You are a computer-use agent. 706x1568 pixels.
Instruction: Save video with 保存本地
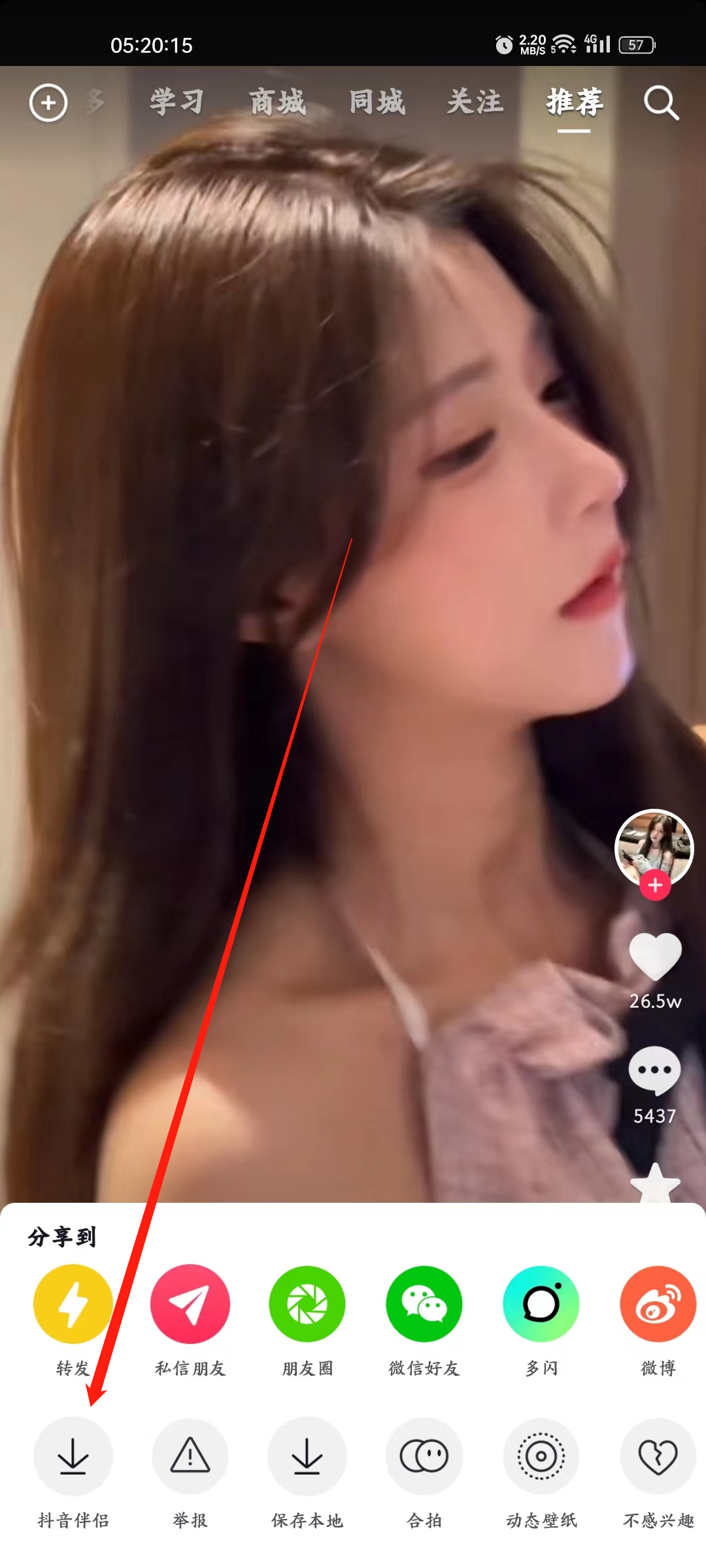click(307, 1456)
